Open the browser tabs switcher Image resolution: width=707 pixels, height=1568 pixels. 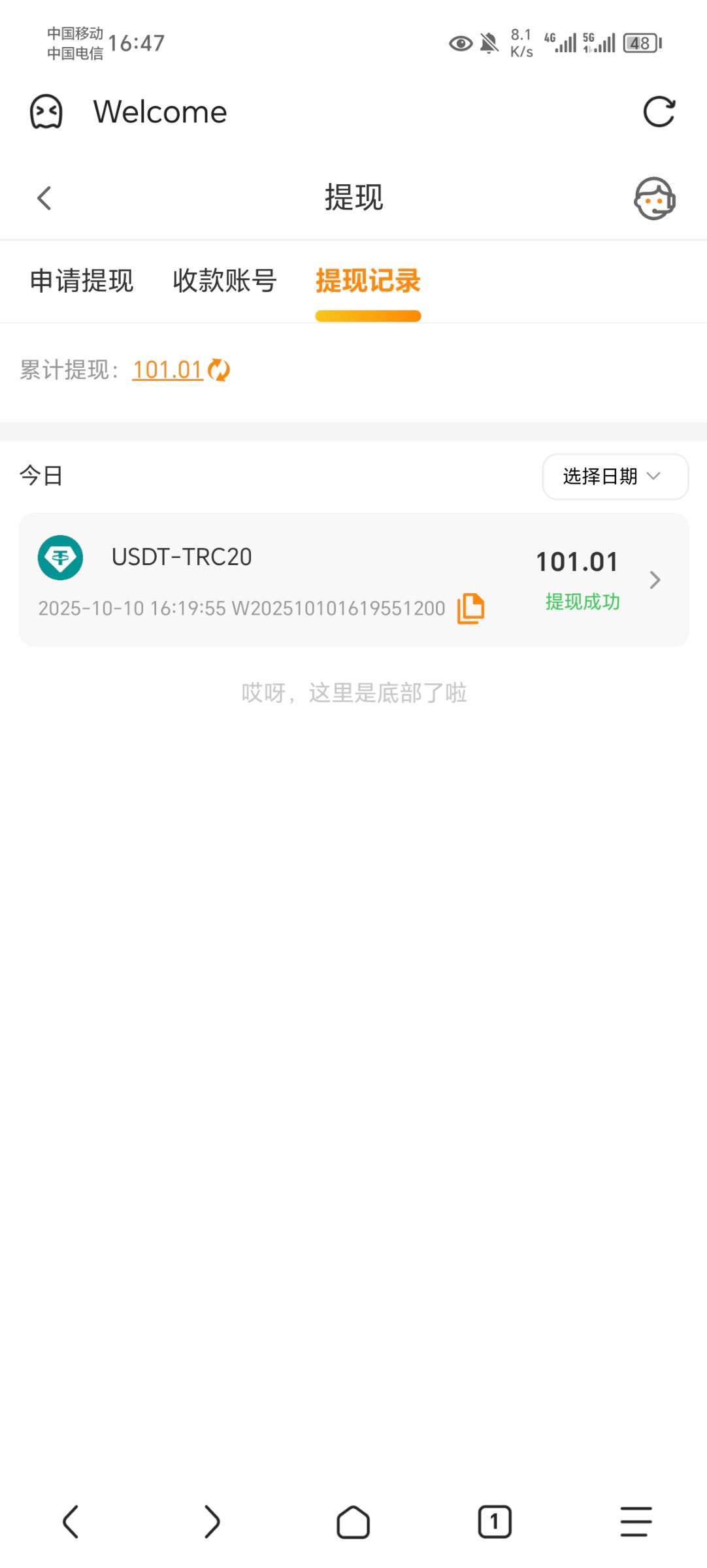click(x=495, y=1522)
